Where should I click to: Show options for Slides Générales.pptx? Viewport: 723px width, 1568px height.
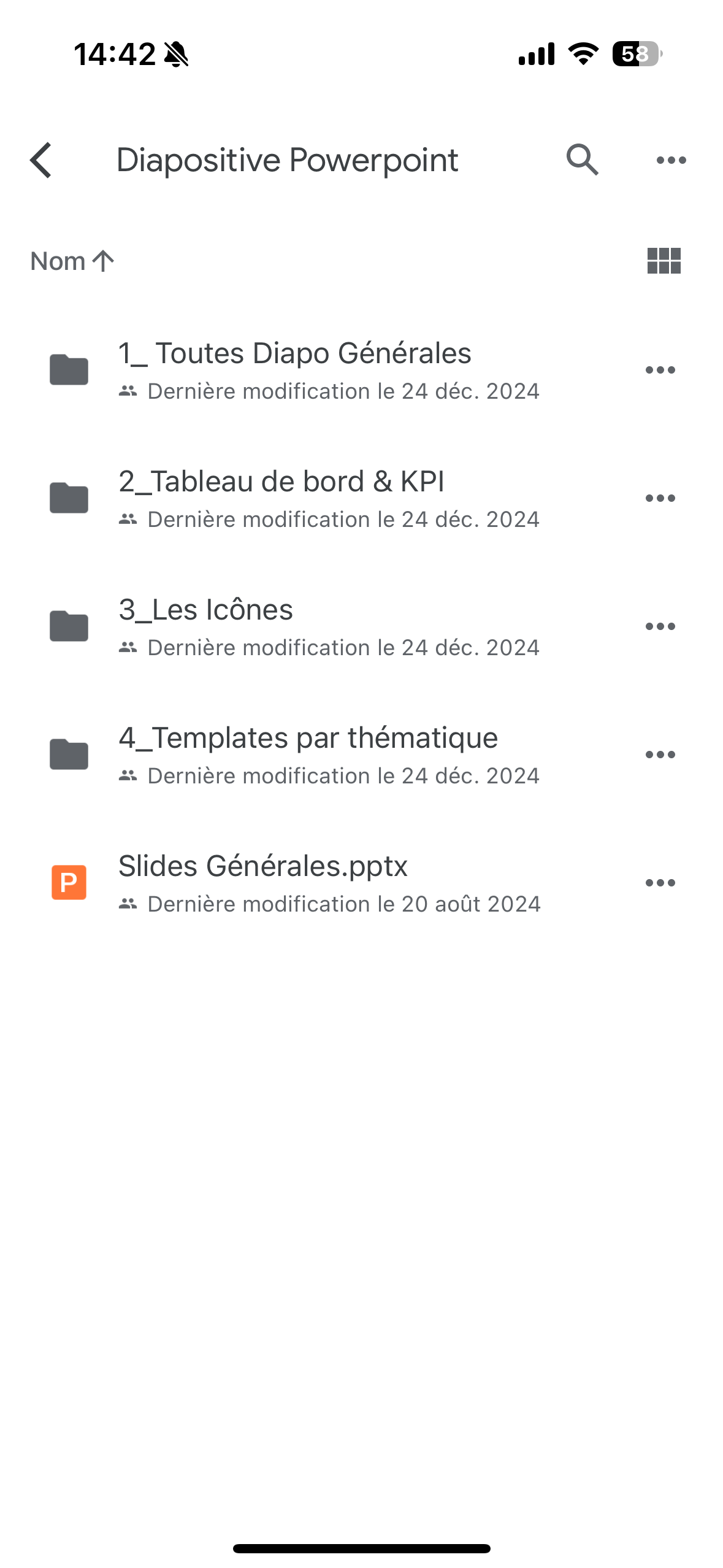click(660, 883)
